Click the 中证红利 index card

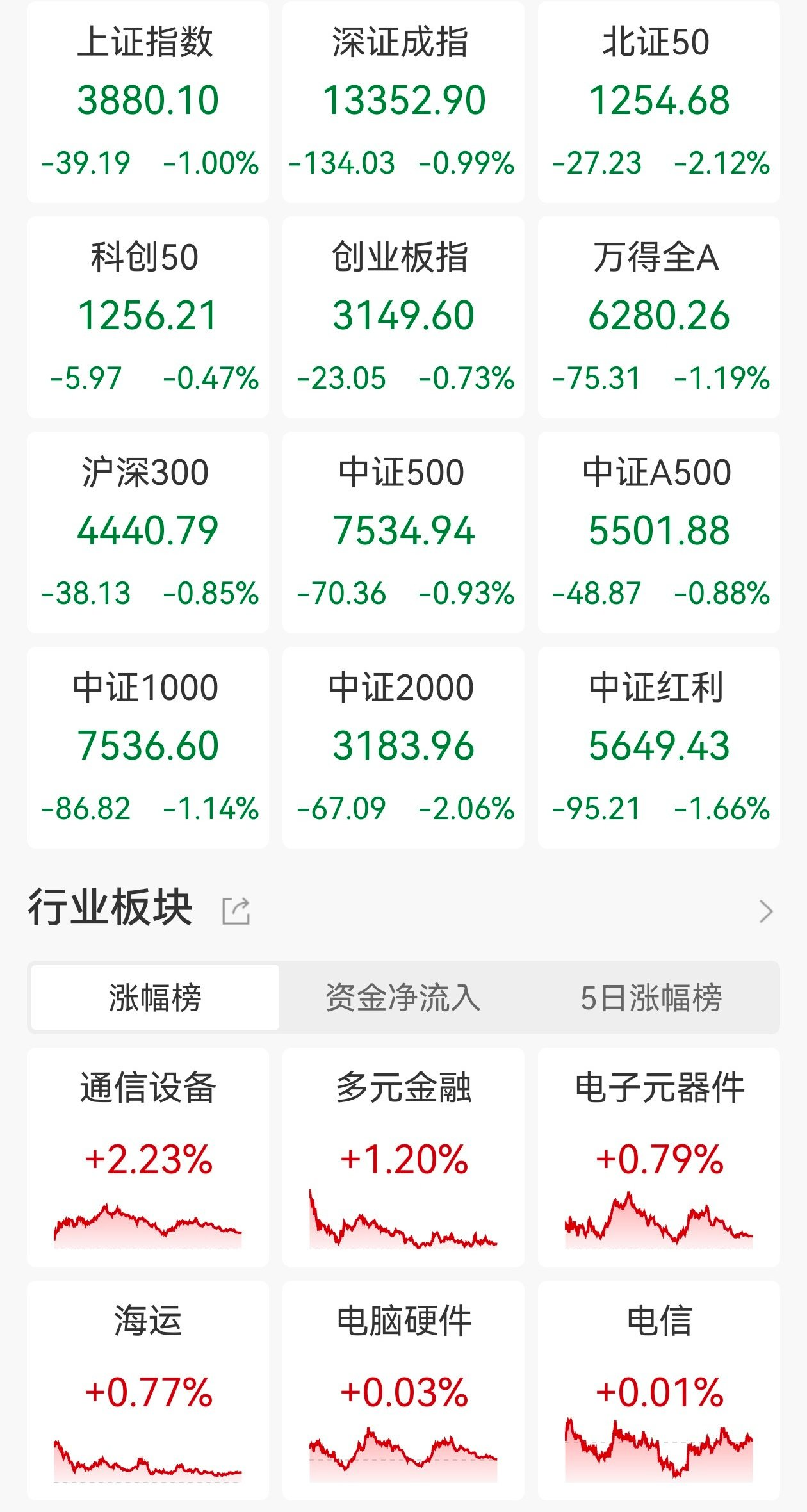pos(660,746)
